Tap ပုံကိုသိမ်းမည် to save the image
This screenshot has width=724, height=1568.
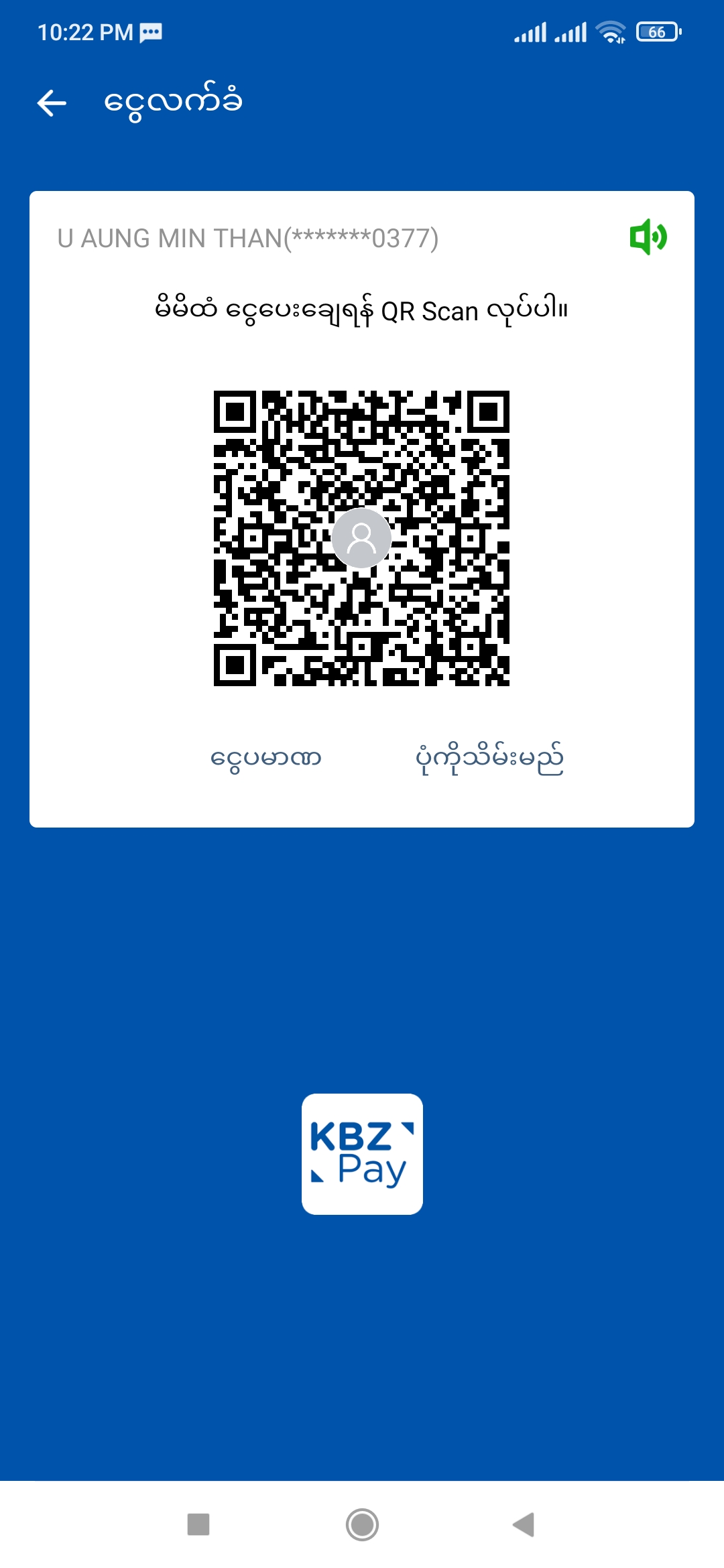pos(489,759)
